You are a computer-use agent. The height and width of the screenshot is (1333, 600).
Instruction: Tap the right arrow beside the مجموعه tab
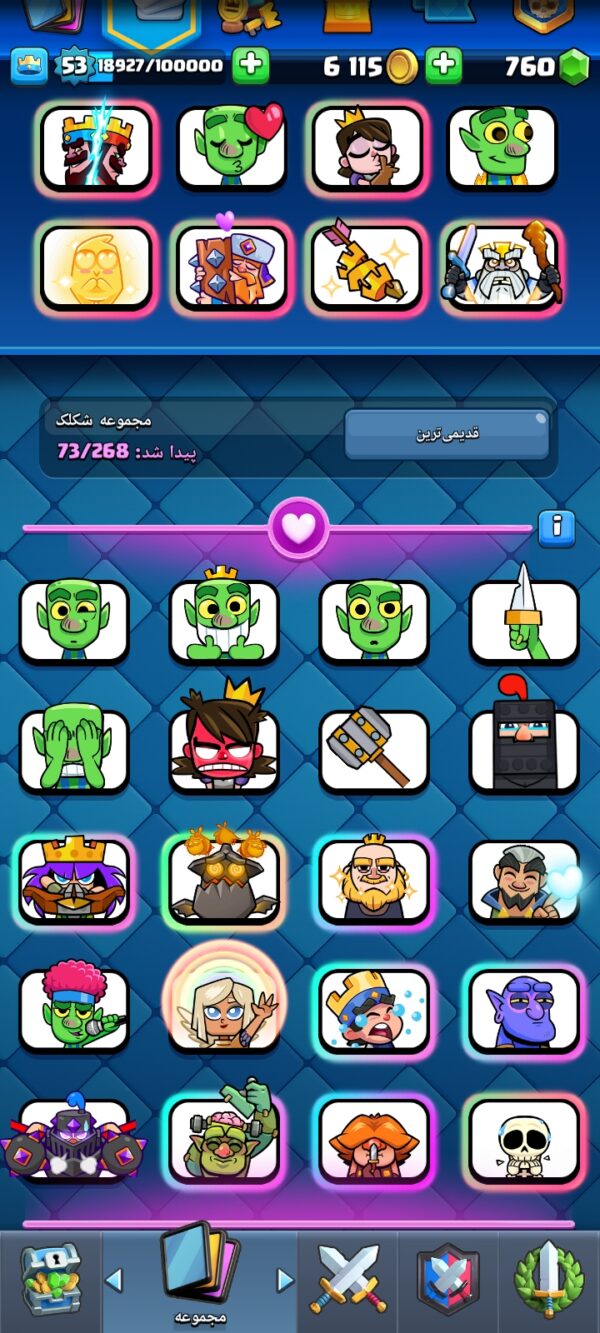285,1280
